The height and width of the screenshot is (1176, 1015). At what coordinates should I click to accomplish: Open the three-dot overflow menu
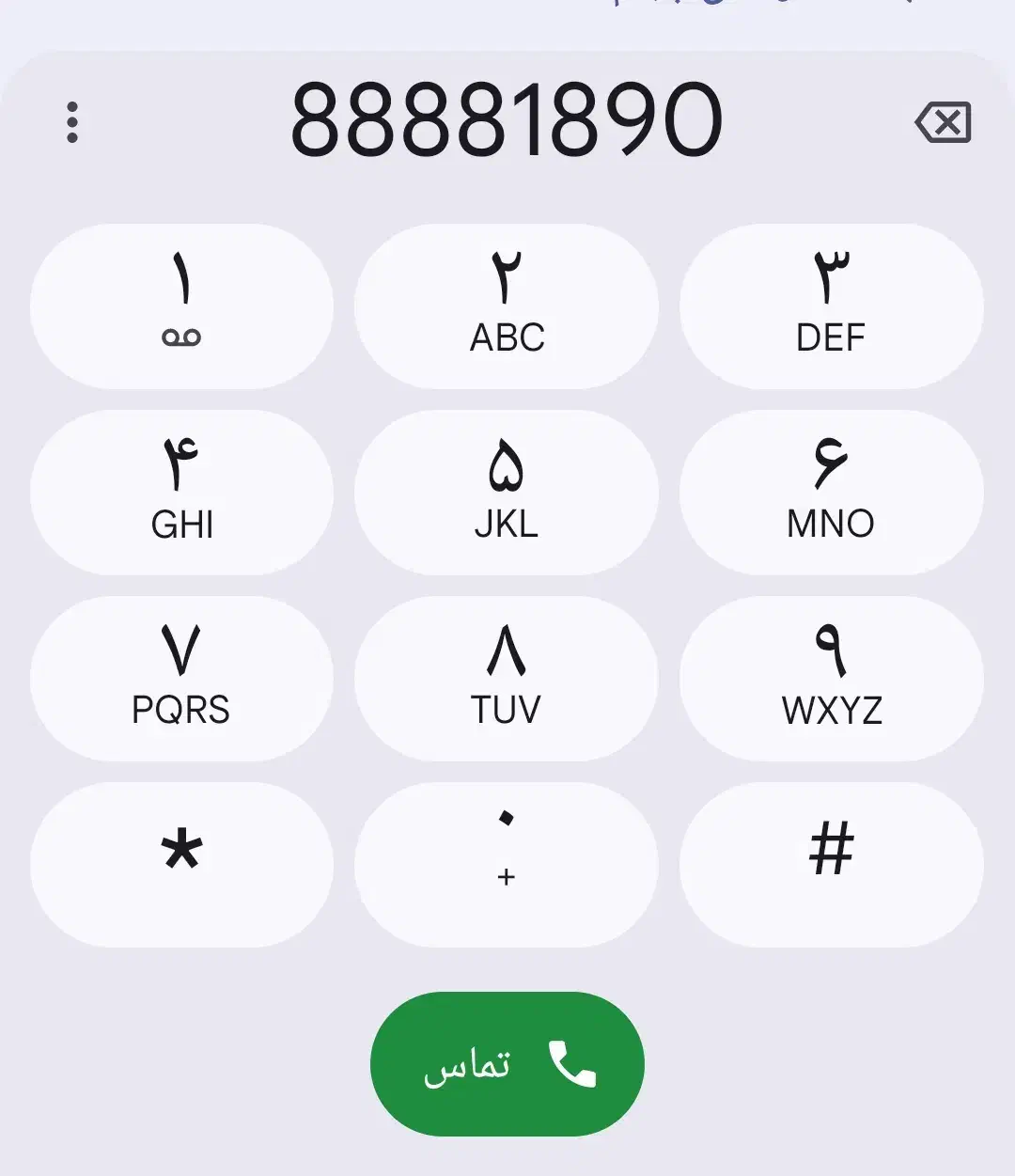coord(72,123)
